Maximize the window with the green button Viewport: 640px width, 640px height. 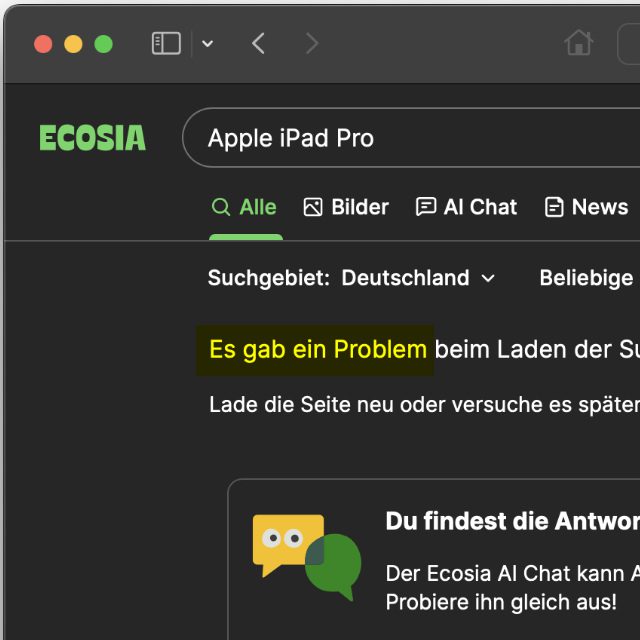point(103,44)
